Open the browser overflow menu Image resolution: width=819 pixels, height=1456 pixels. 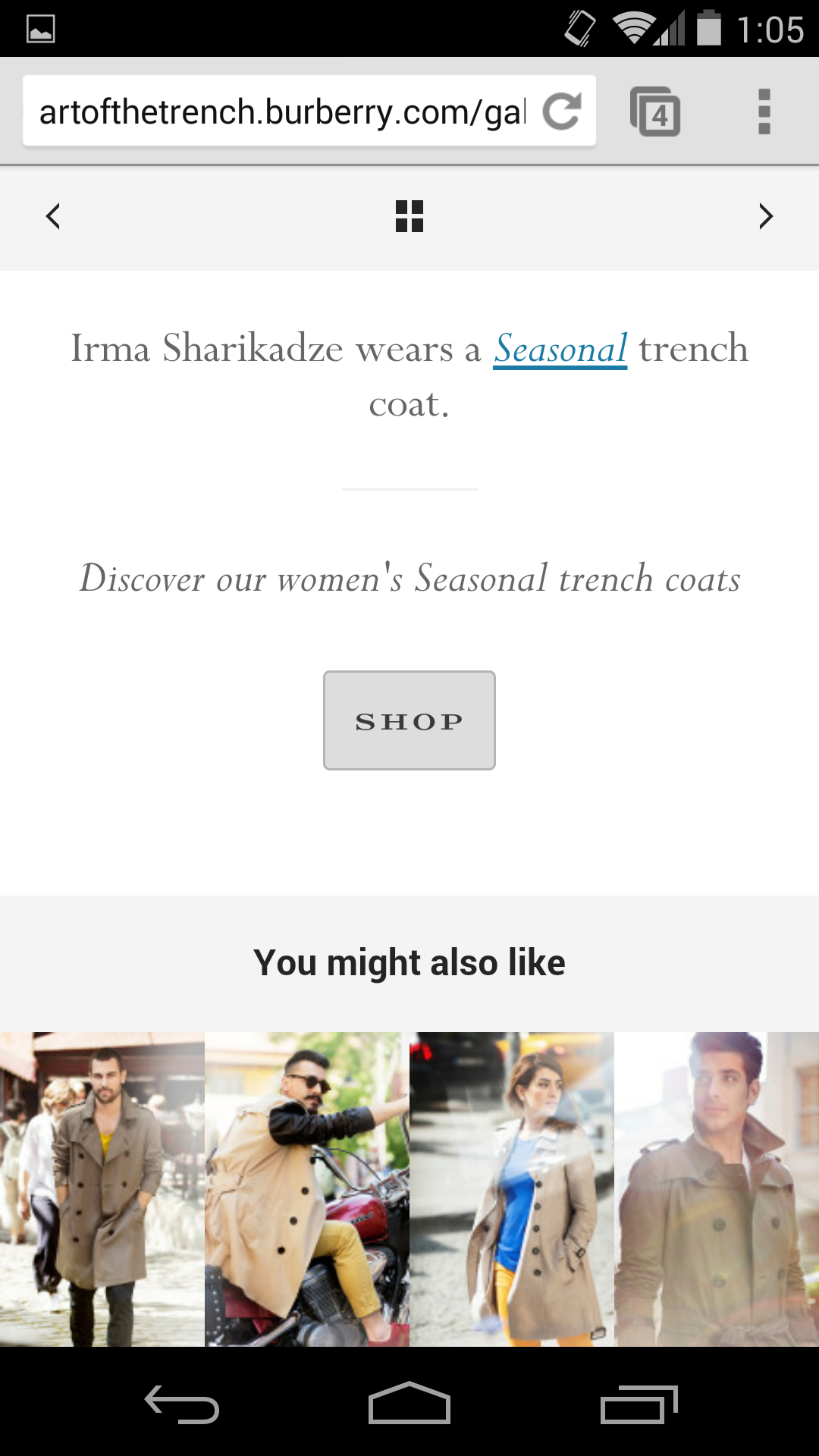764,112
